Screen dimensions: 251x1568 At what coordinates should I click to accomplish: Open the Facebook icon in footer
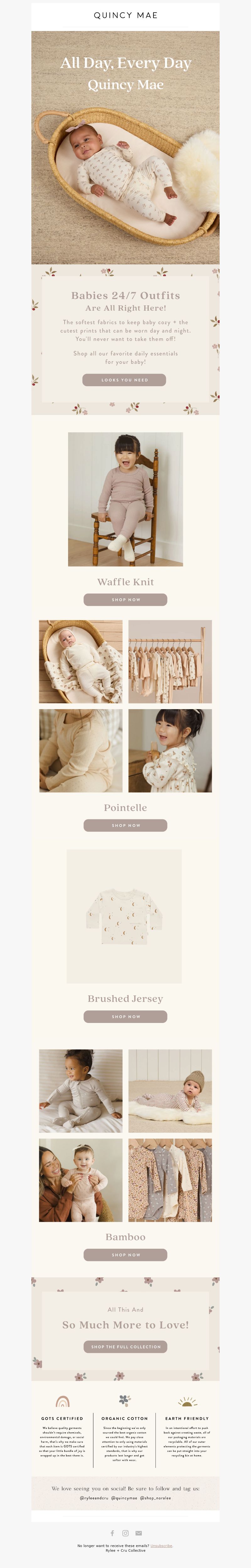(x=112, y=1533)
